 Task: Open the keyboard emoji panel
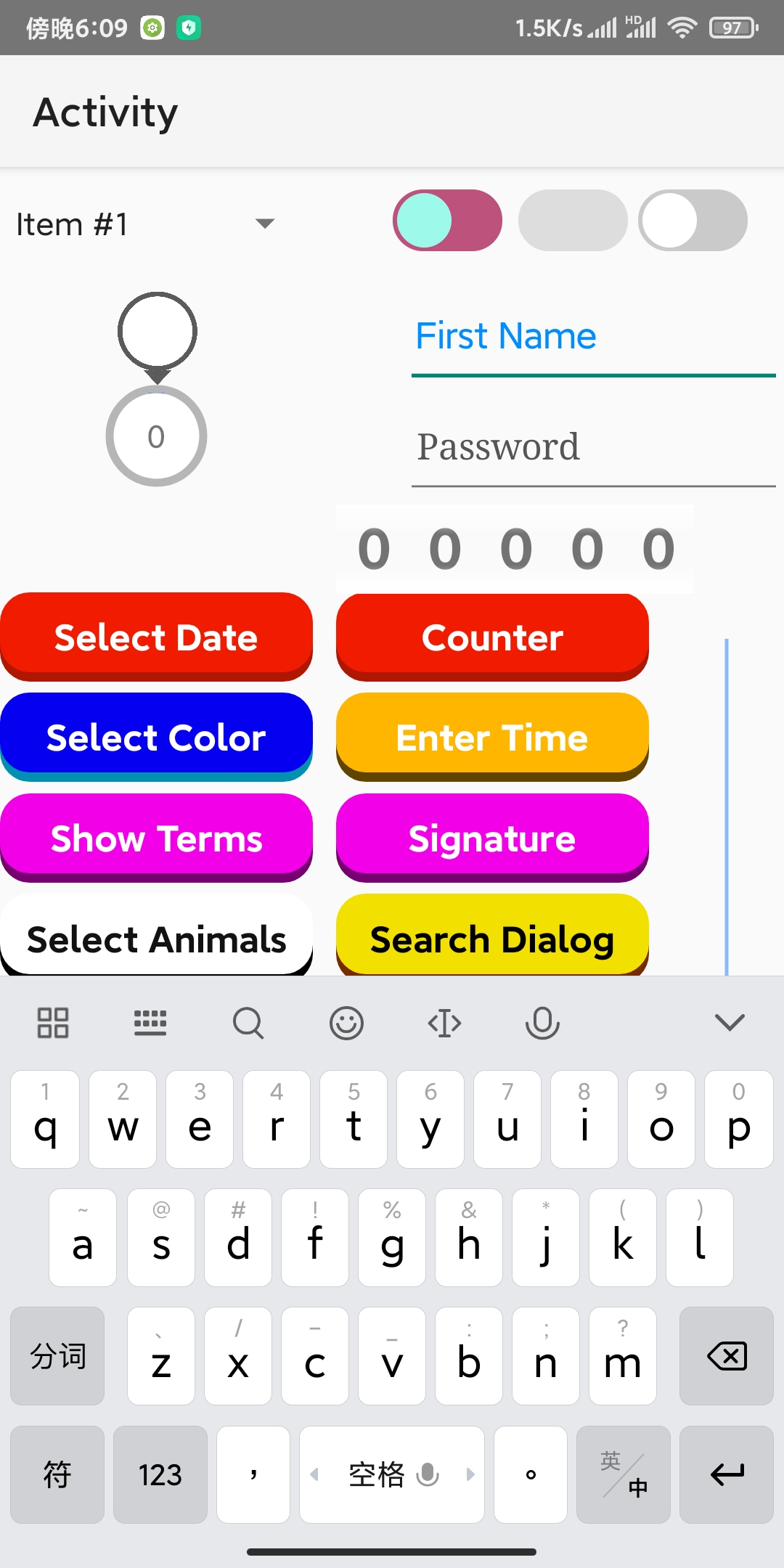(346, 1023)
